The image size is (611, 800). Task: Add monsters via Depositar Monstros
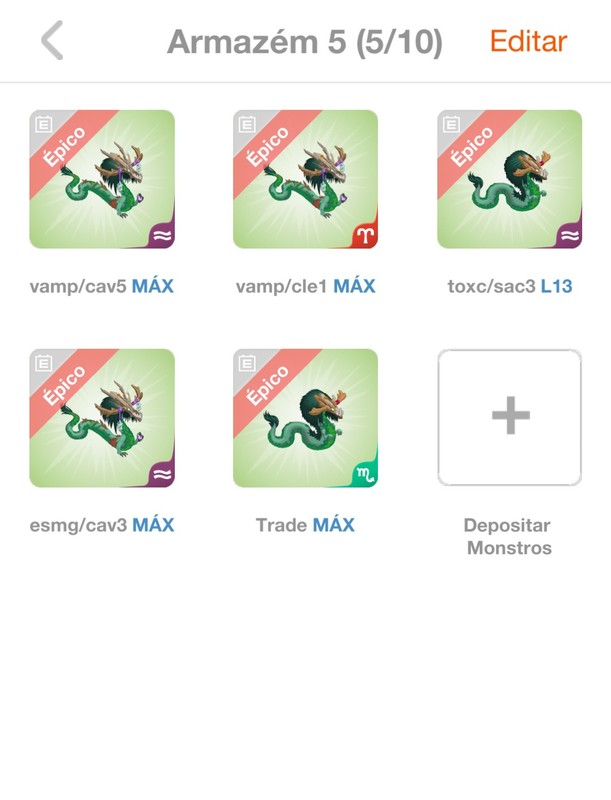click(509, 418)
